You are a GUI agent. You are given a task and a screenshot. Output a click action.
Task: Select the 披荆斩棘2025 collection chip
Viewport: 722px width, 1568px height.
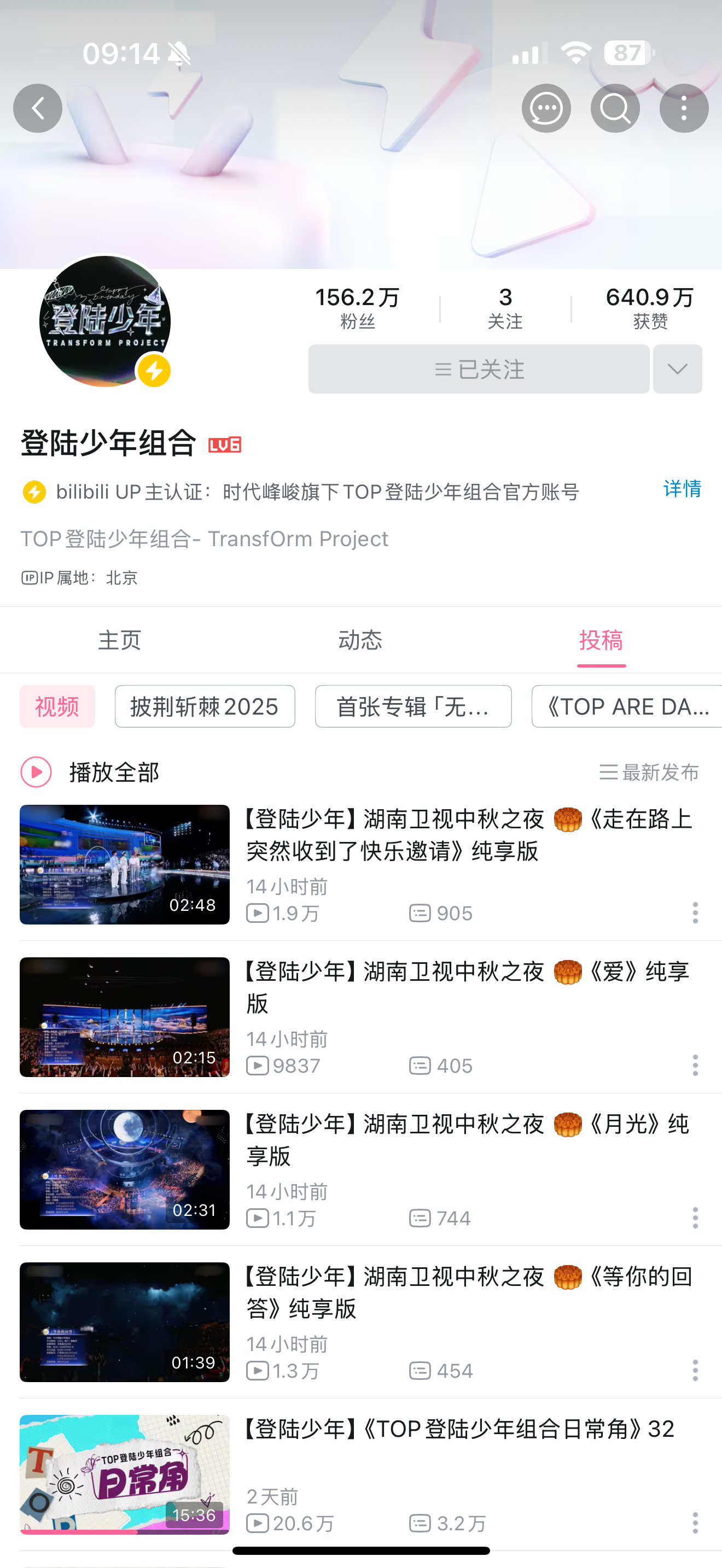(x=205, y=706)
